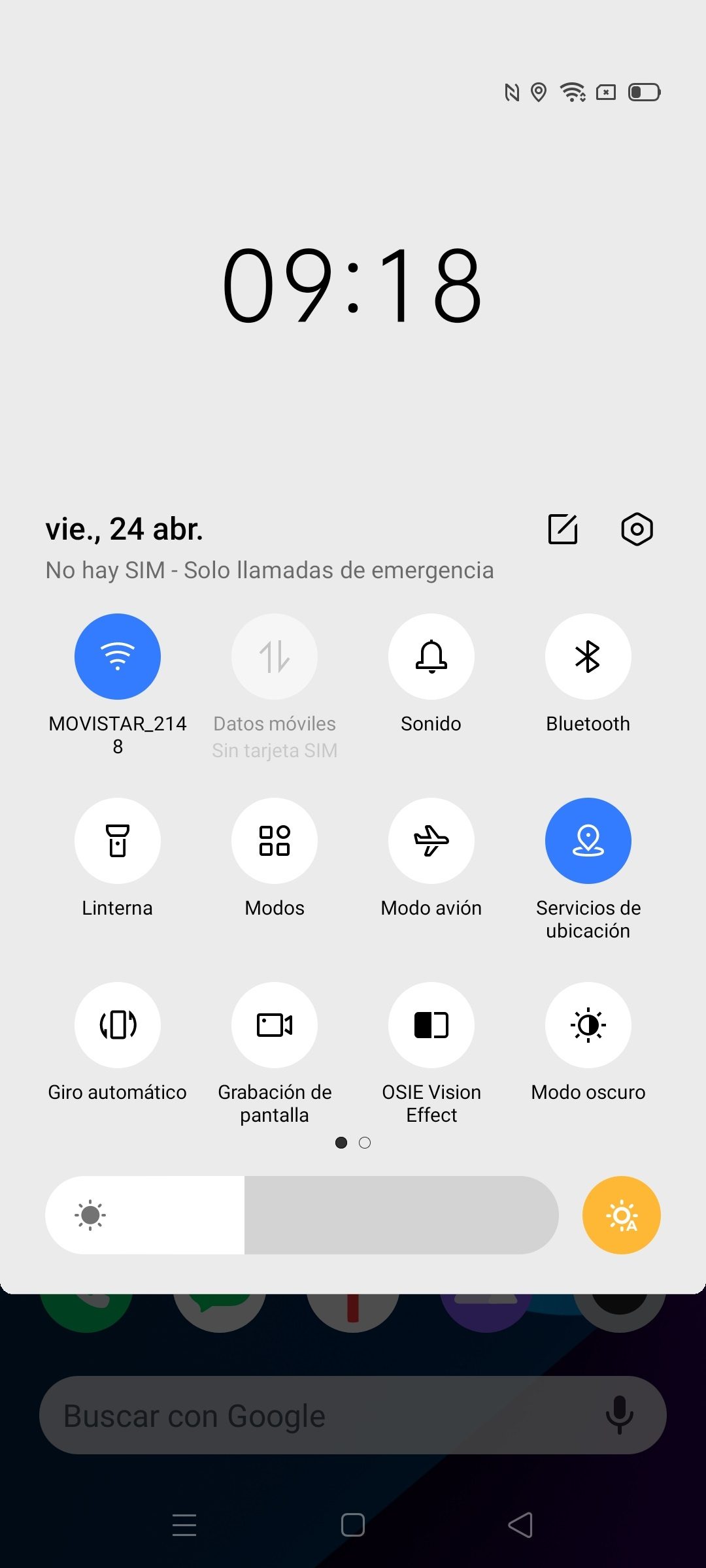The height and width of the screenshot is (1568, 706).
Task: Turn on Modo oscuro
Action: tap(588, 1025)
